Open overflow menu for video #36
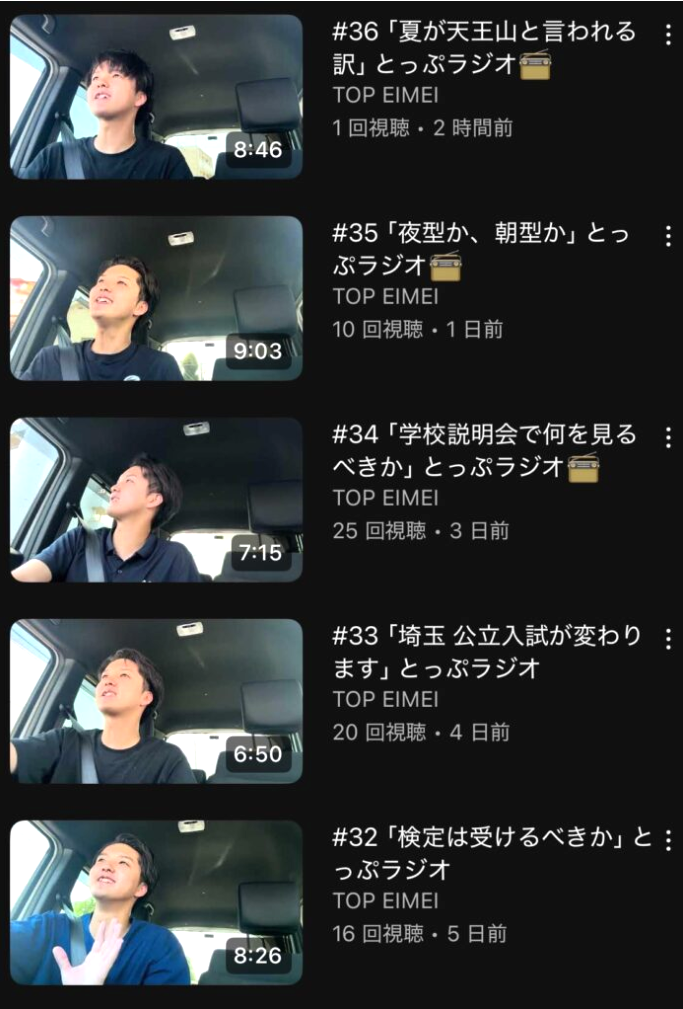 click(x=668, y=35)
